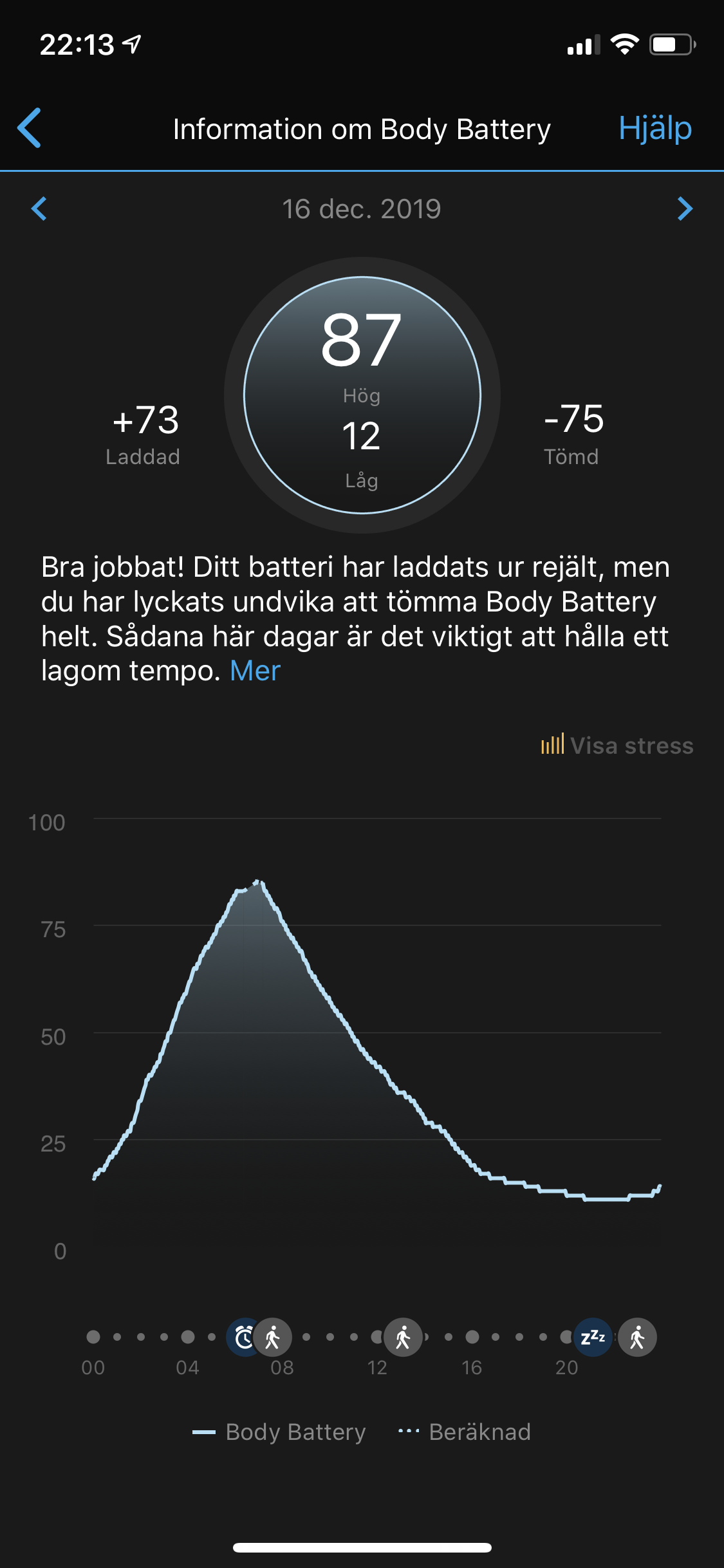Jump to the next day's data
Image resolution: width=724 pixels, height=1568 pixels.
click(x=685, y=209)
